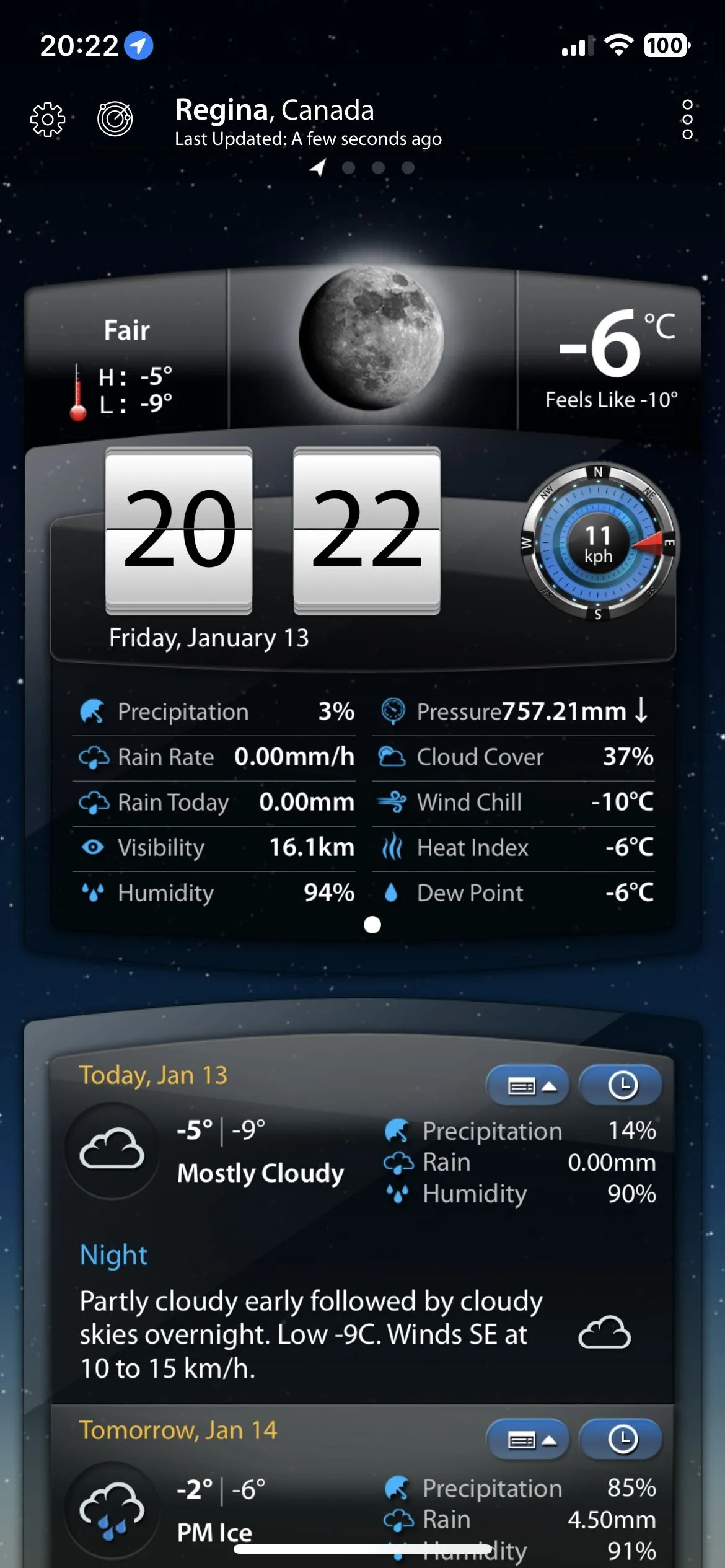Open the weather radar icon
Screen dimensions: 725x1568
tap(115, 118)
